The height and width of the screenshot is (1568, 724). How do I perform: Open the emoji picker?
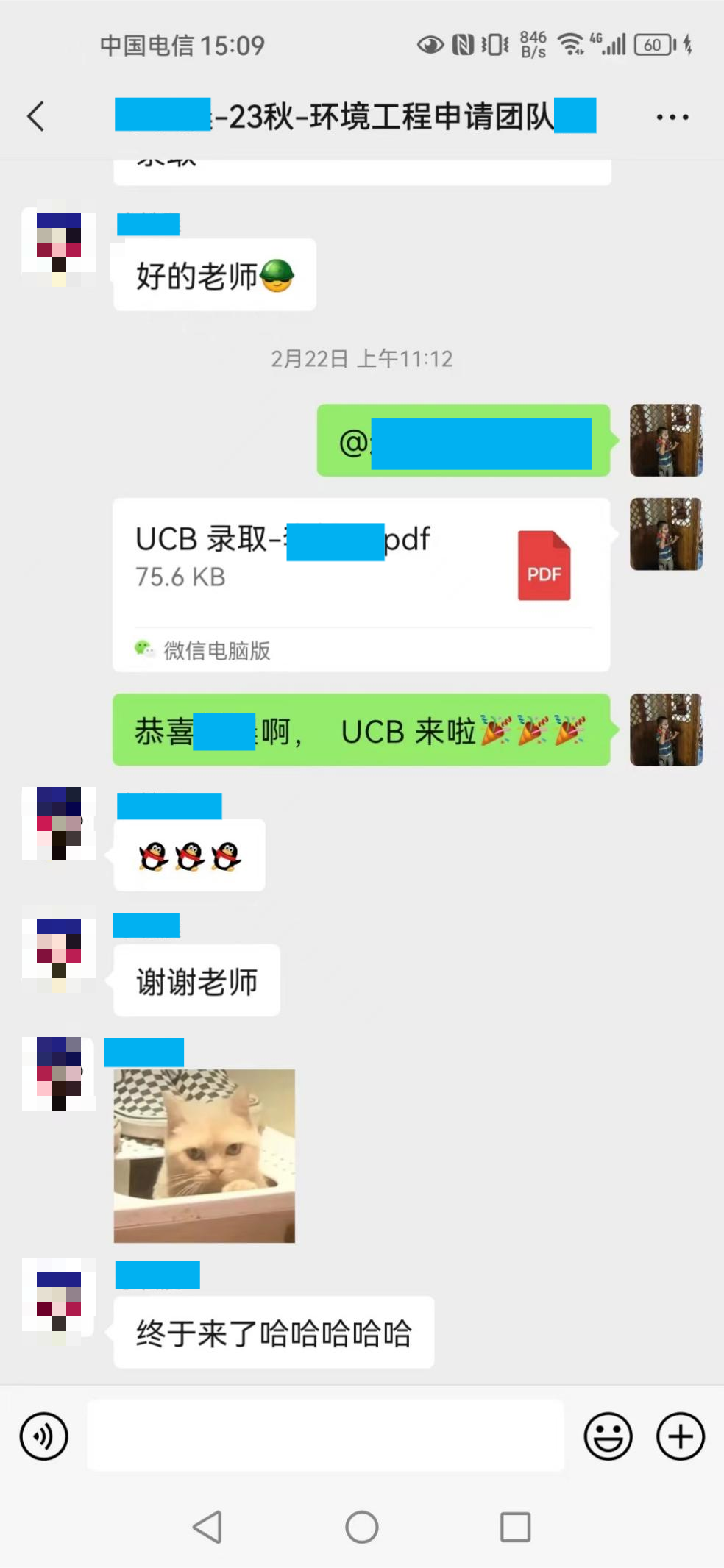608,1436
